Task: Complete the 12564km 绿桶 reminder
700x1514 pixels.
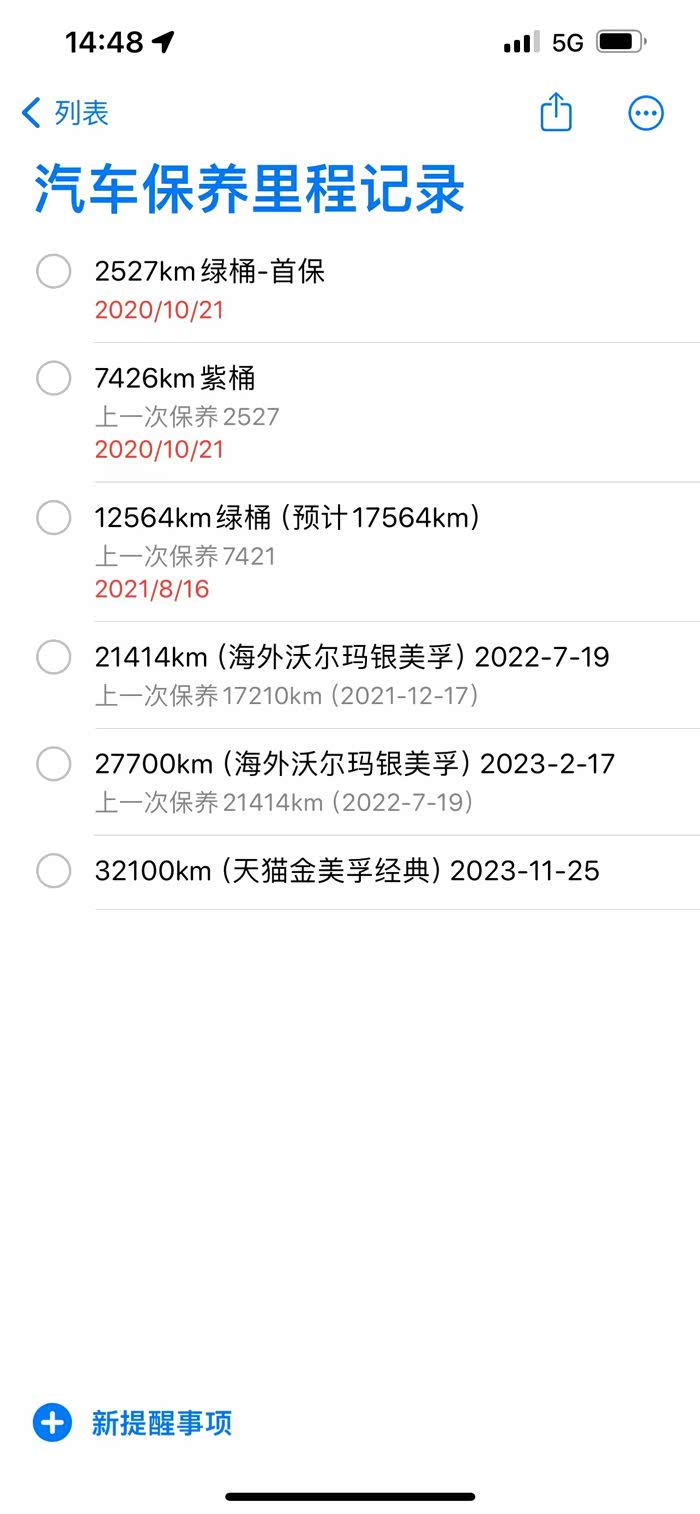Action: 53,518
